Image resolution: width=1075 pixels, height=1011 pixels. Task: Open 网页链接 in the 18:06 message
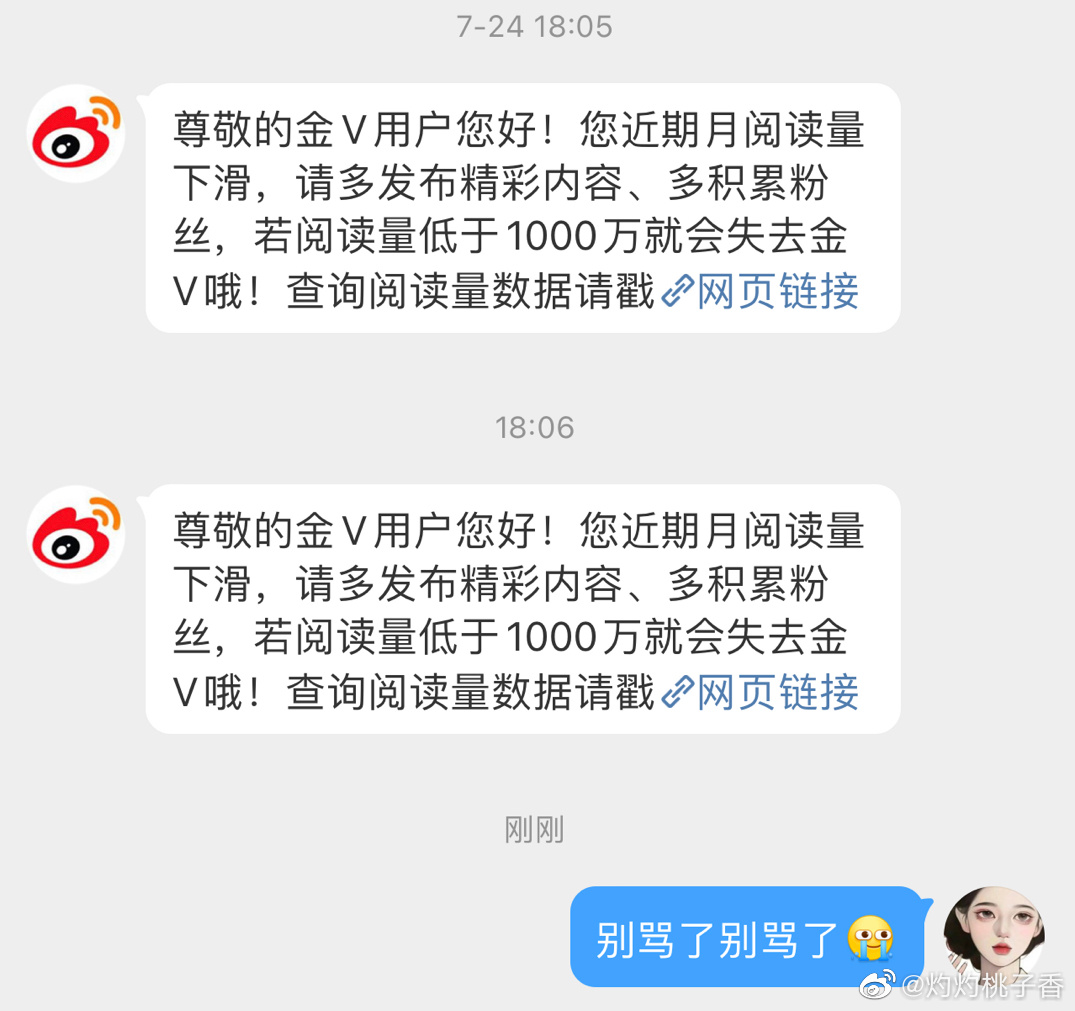coord(762,692)
